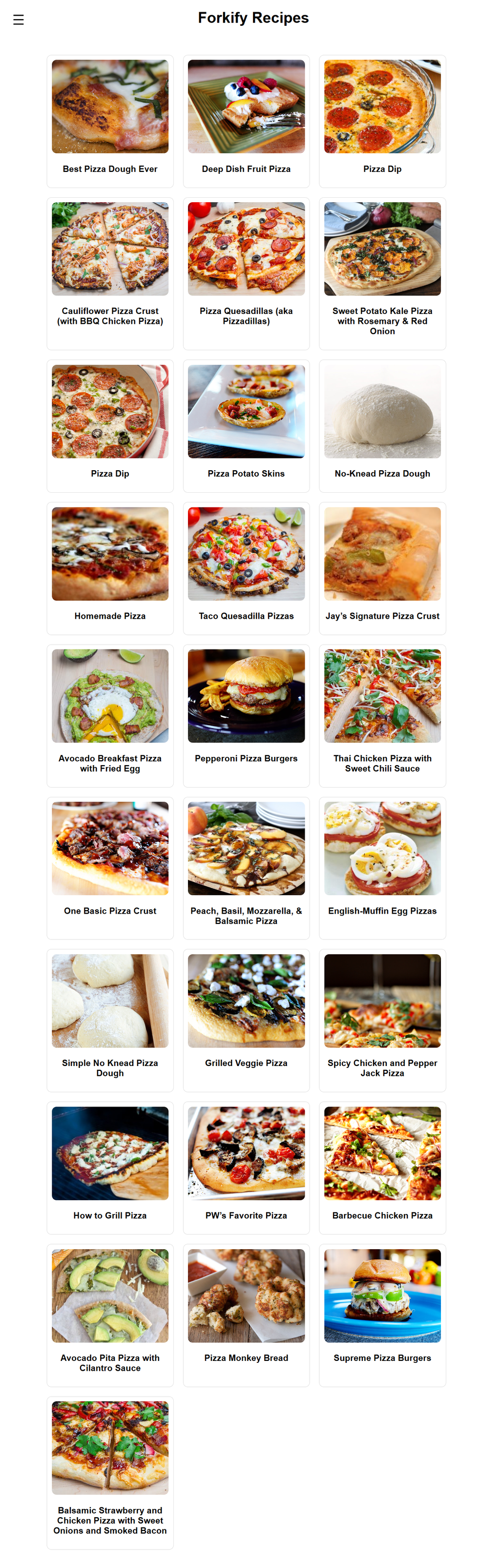Open Pizza Monkey Bread recipe
This screenshot has height=1568, width=500.
pyautogui.click(x=246, y=1315)
